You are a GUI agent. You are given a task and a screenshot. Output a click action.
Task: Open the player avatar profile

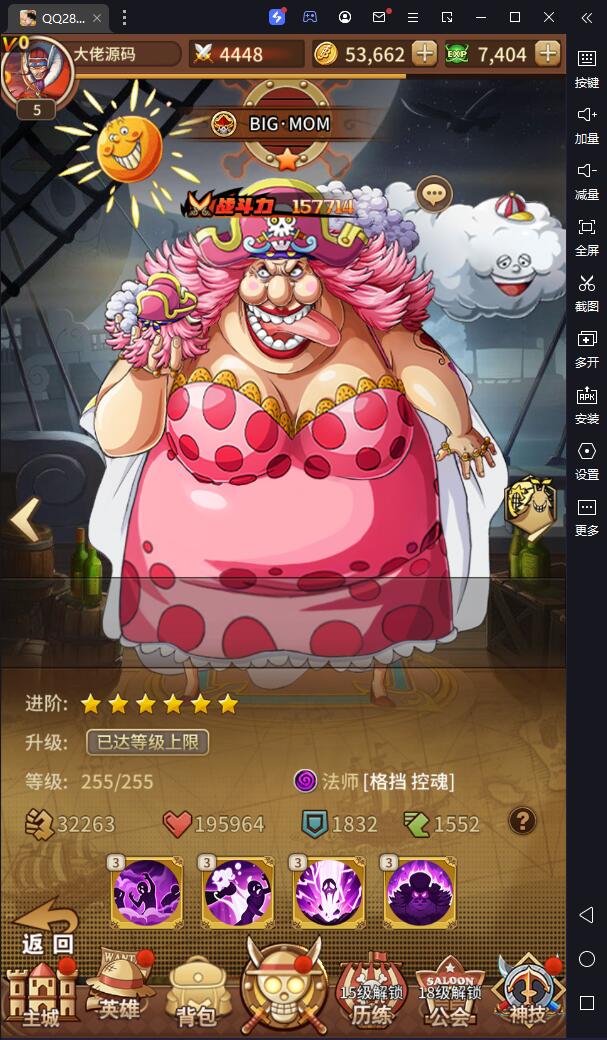[x=36, y=73]
